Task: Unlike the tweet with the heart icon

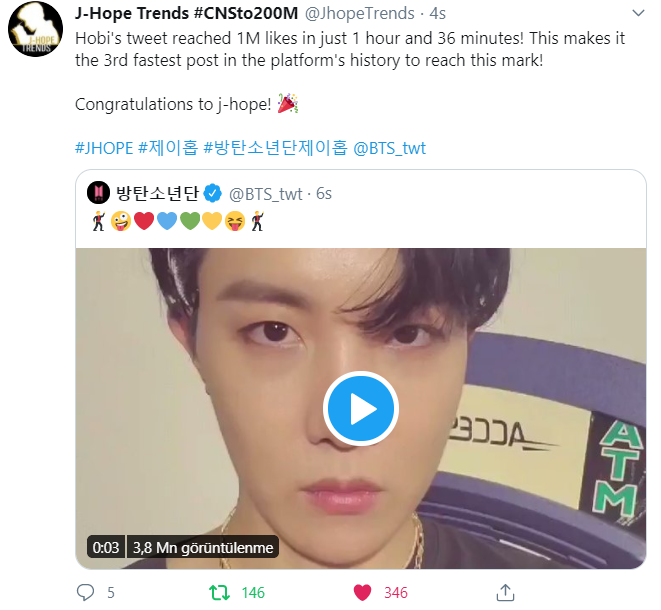Action: [x=362, y=592]
